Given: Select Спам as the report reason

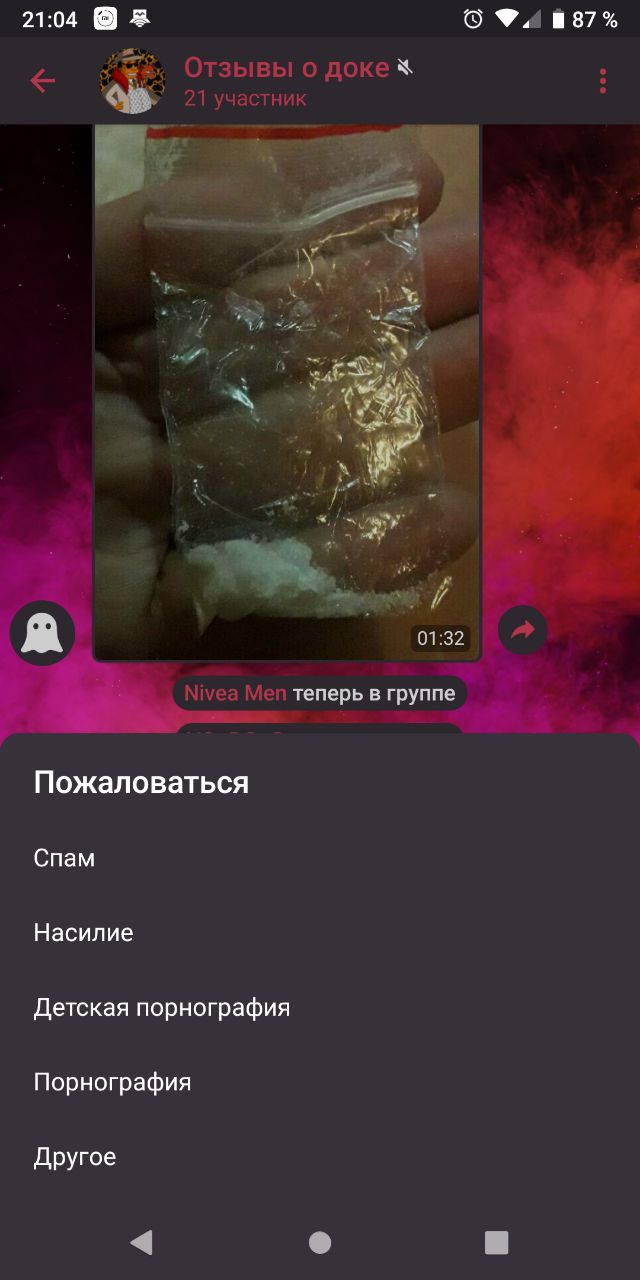Looking at the screenshot, I should [65, 858].
